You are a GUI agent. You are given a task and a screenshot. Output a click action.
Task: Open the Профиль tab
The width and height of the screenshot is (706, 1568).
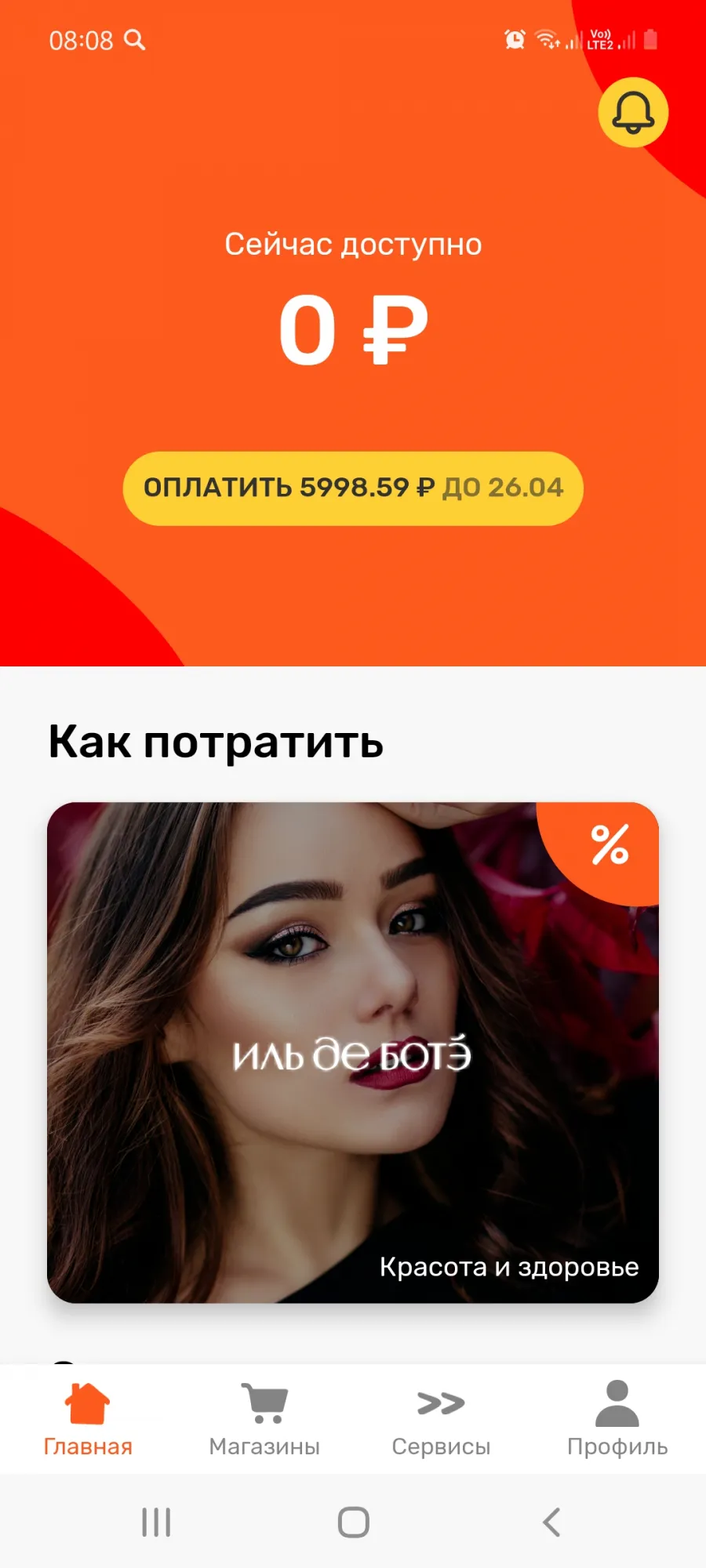[617, 1419]
